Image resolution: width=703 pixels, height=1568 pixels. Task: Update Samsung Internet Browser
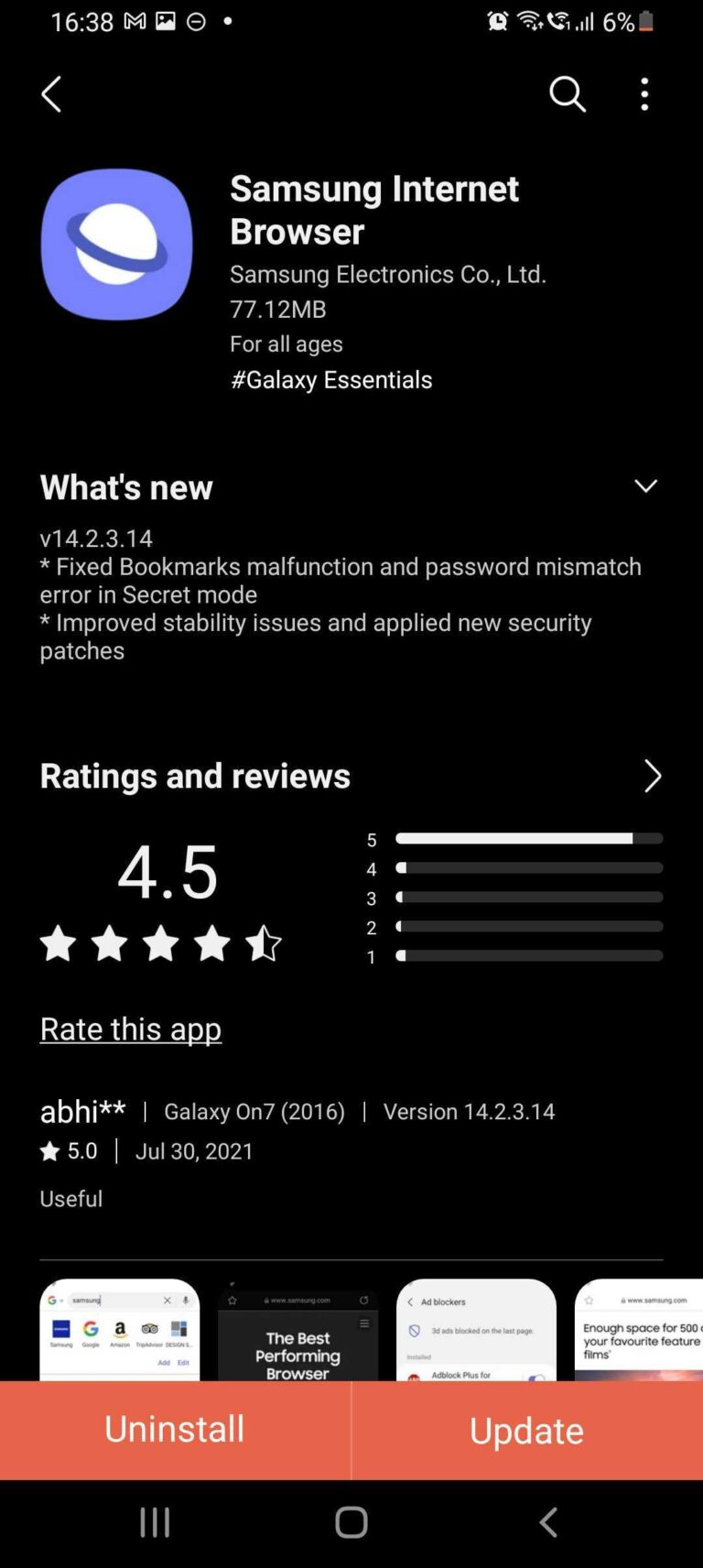tap(526, 1430)
